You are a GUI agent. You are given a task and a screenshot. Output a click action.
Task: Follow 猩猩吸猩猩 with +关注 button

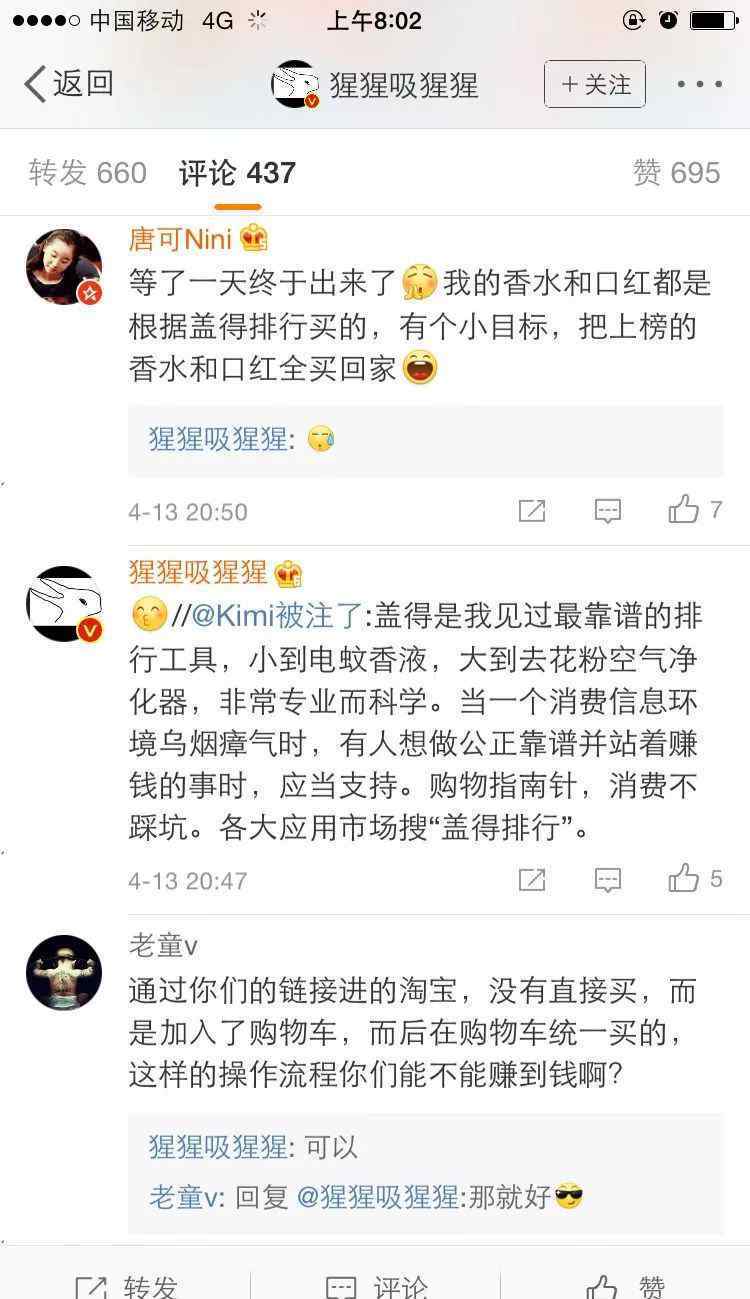(x=595, y=84)
